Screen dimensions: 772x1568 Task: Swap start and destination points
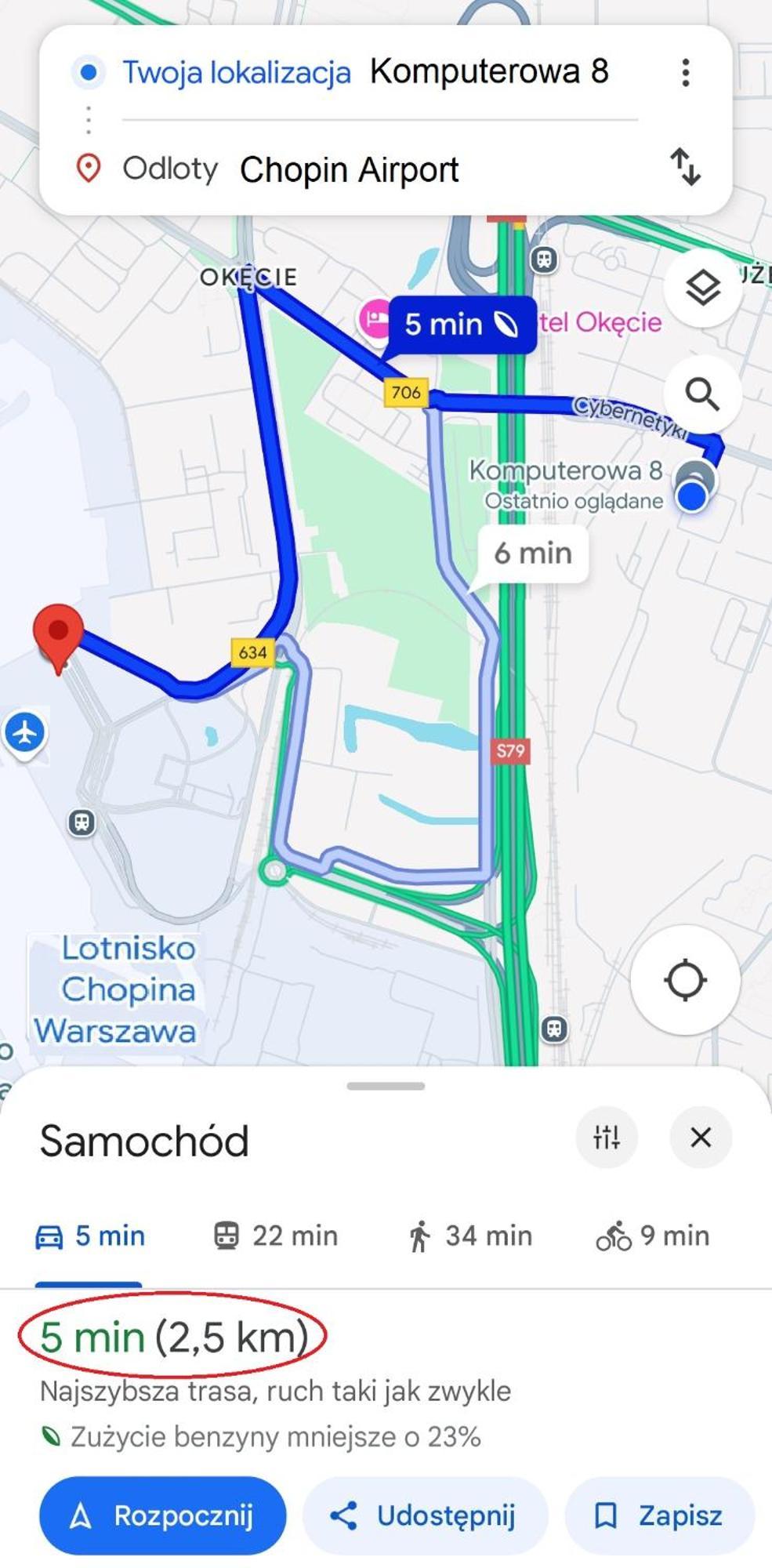685,167
